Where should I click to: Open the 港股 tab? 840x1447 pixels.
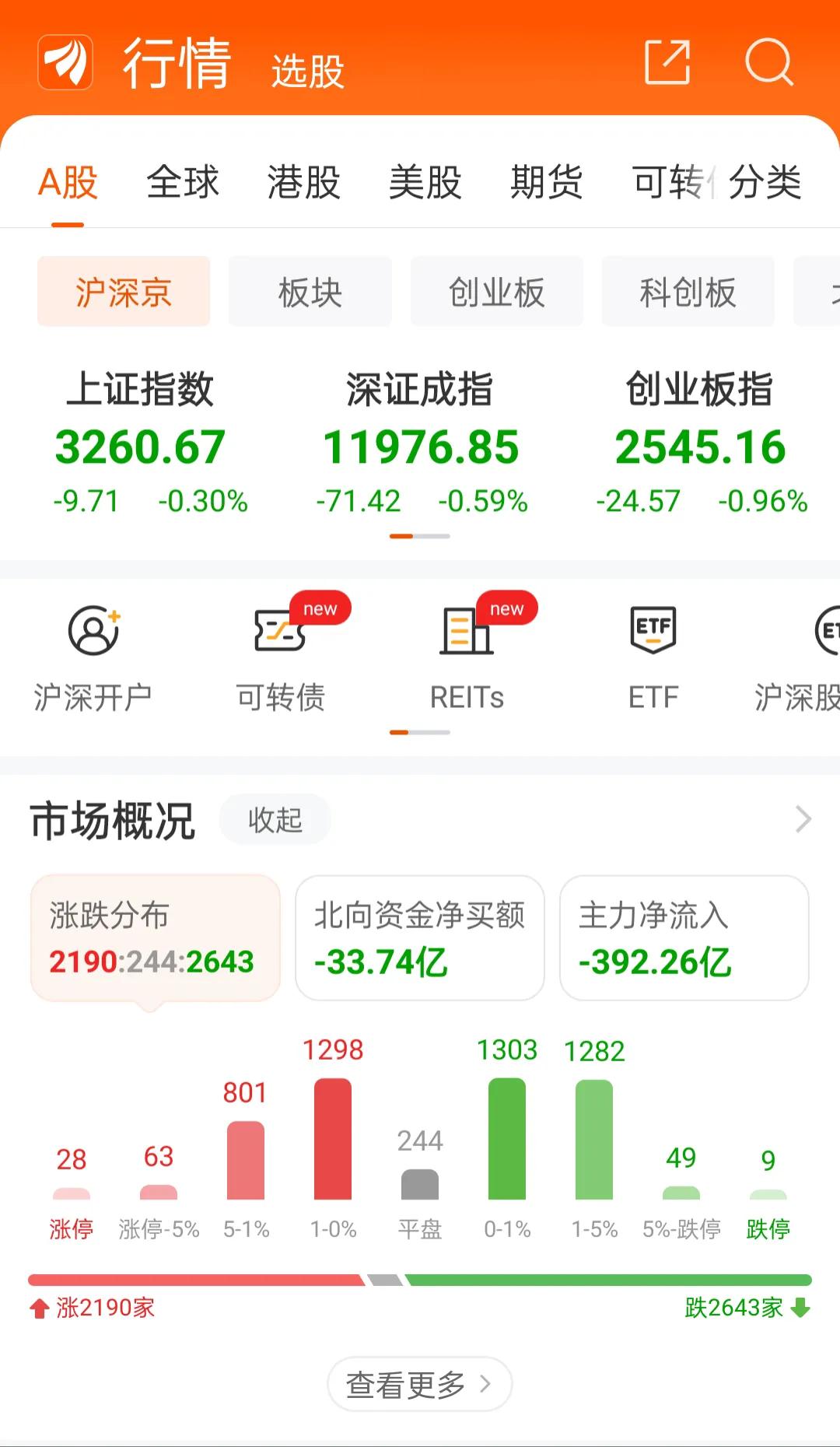304,182
